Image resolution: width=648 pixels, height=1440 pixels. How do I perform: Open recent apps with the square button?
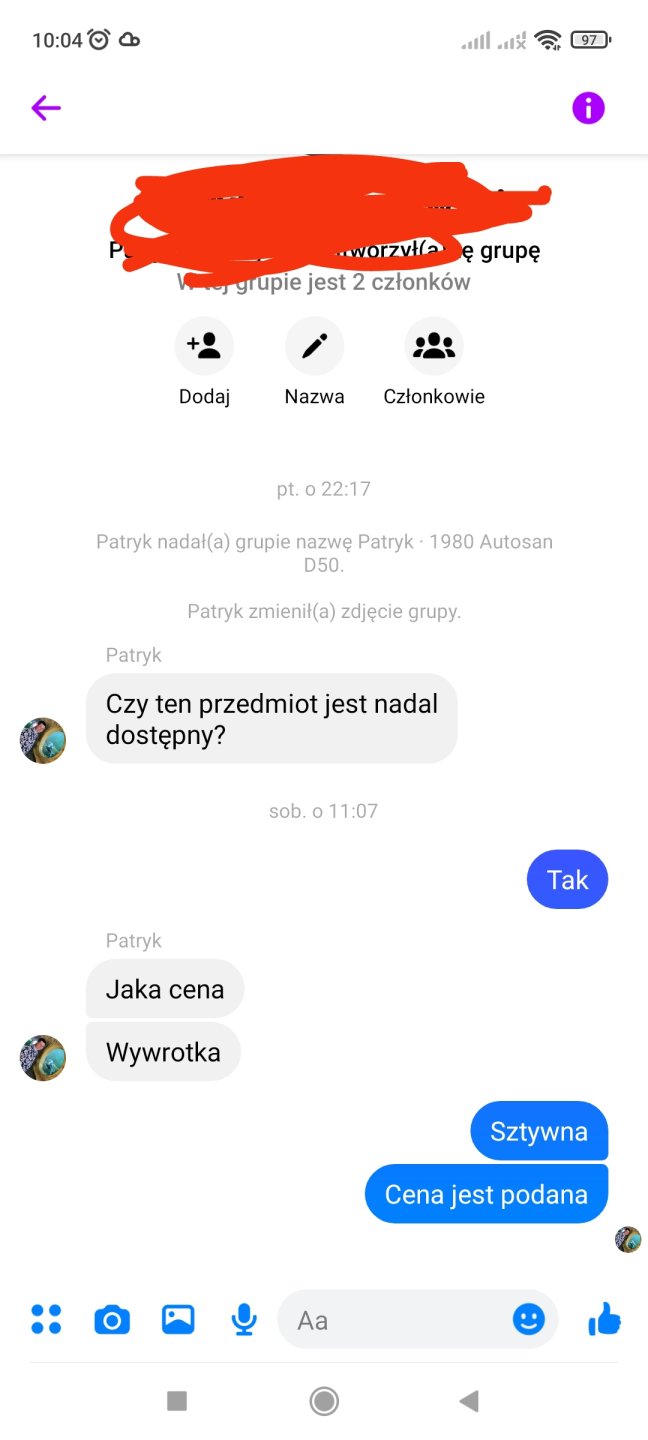click(177, 1401)
